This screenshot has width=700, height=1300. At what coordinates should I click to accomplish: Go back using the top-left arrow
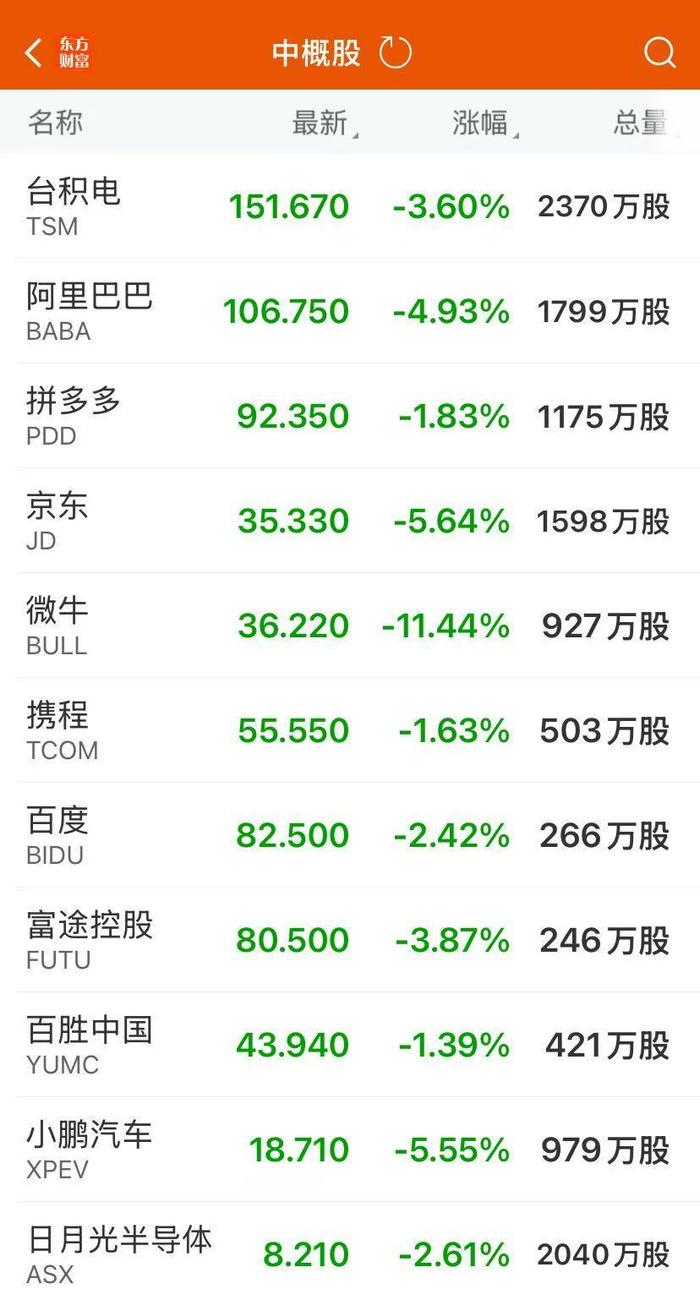click(34, 53)
